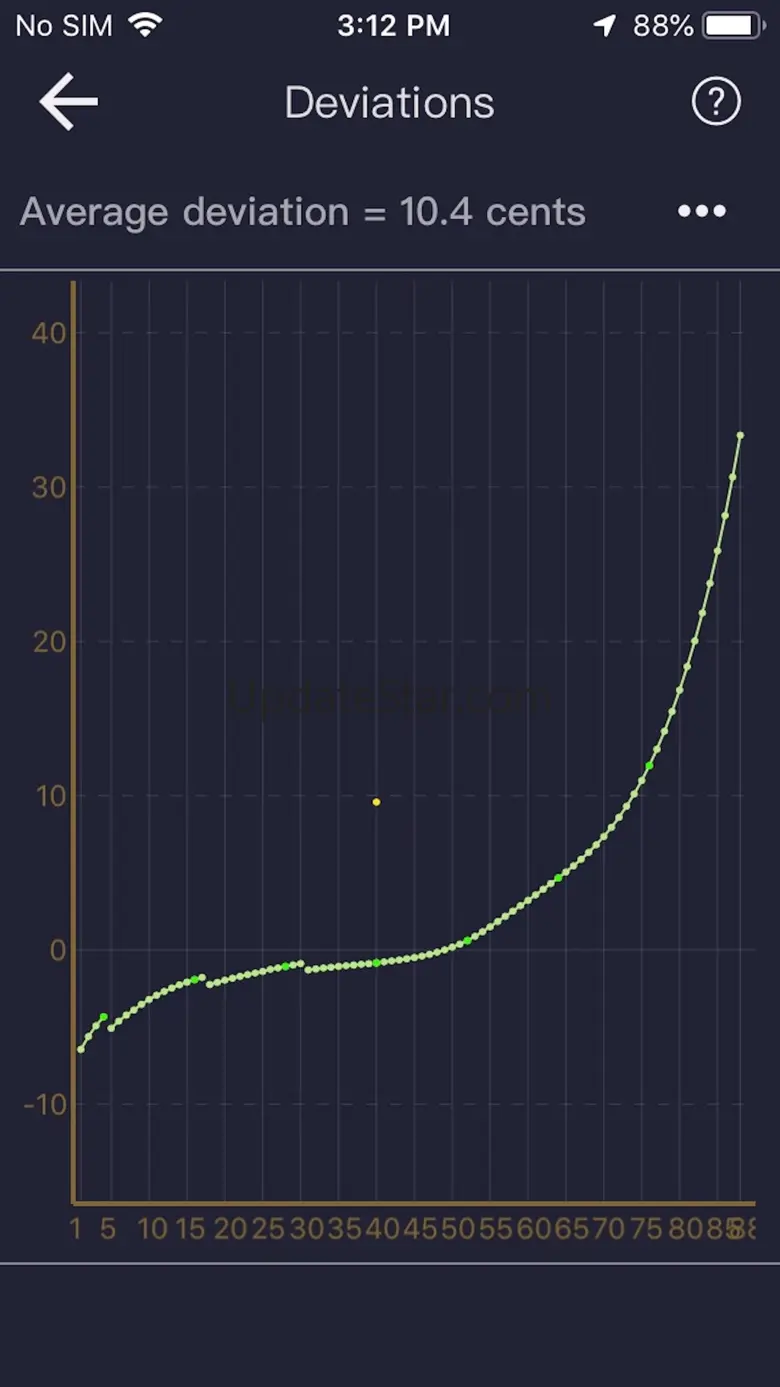Image resolution: width=780 pixels, height=1387 pixels.
Task: Open the help question mark icon
Action: (x=716, y=102)
